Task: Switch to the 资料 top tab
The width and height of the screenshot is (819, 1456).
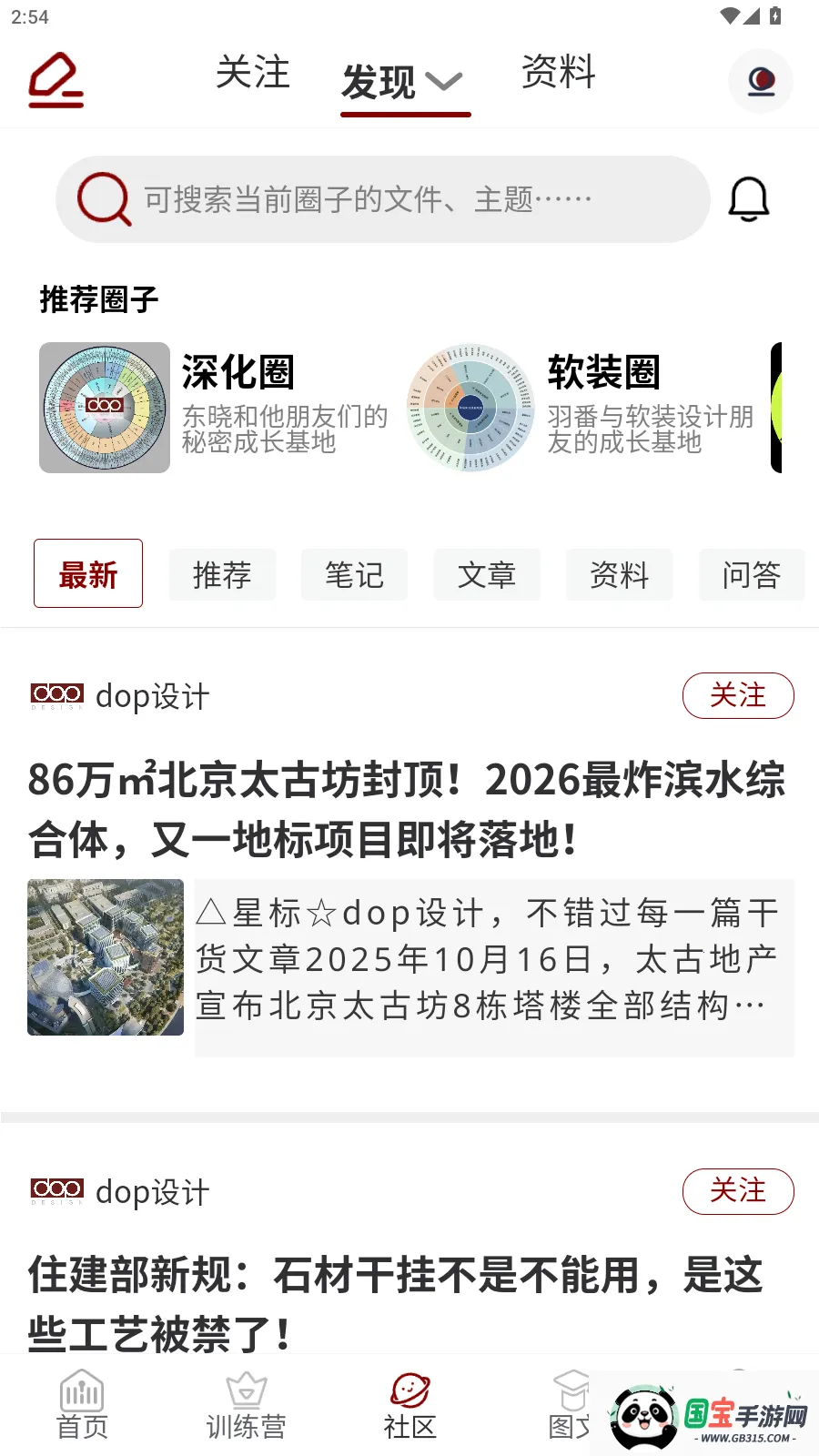Action: (x=558, y=73)
